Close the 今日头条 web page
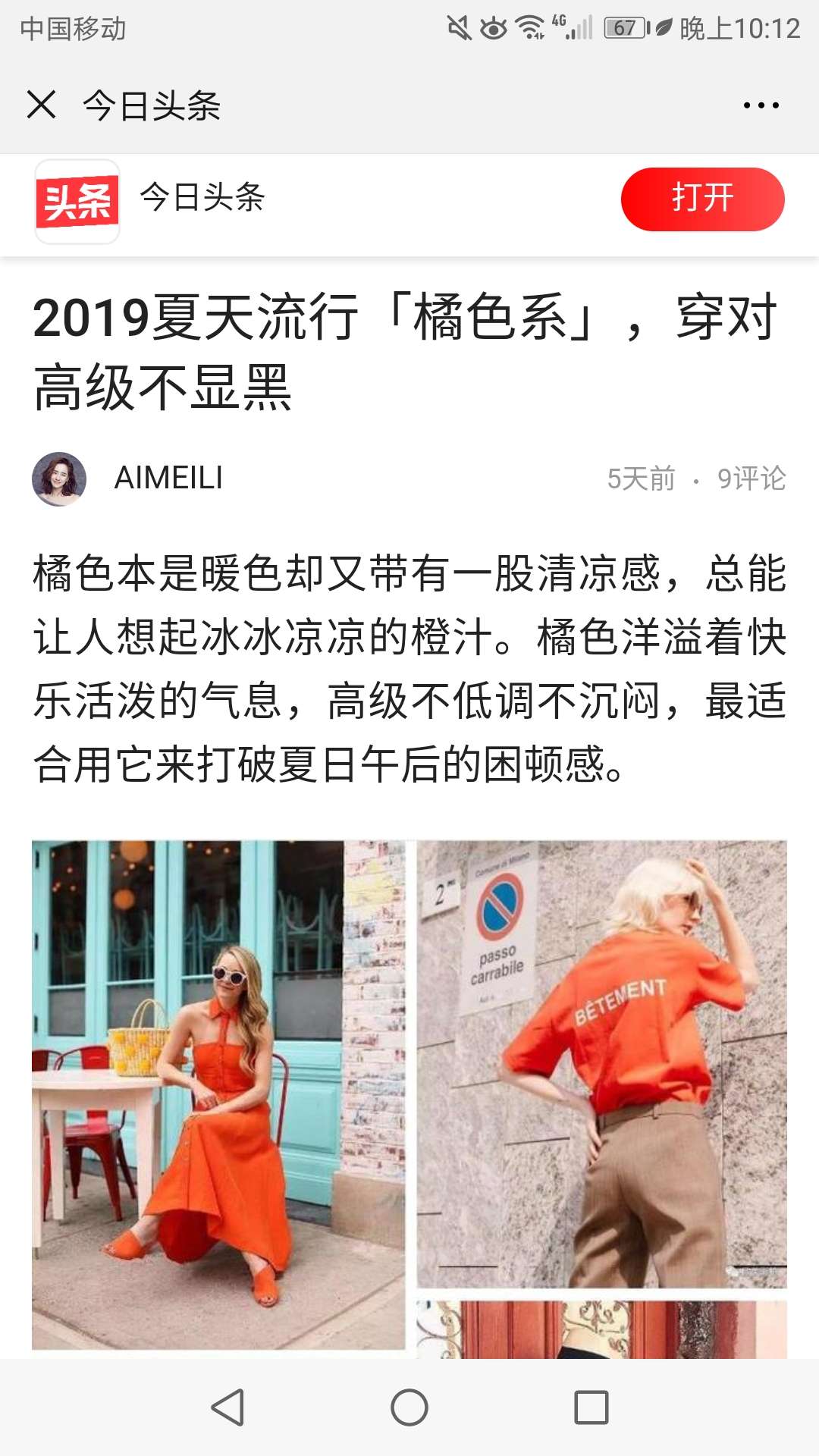 pos(41,105)
